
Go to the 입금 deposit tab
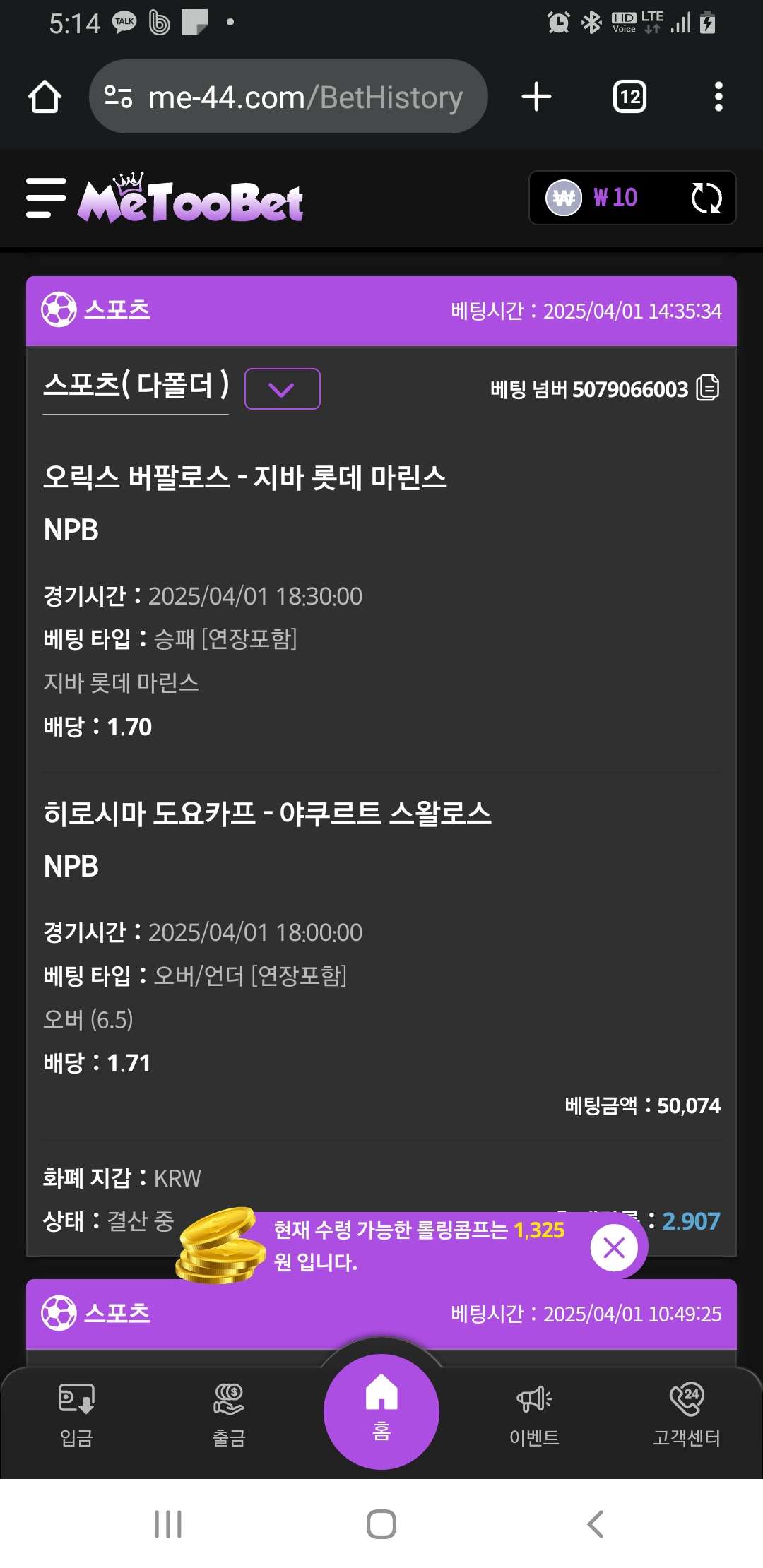coord(76,1415)
